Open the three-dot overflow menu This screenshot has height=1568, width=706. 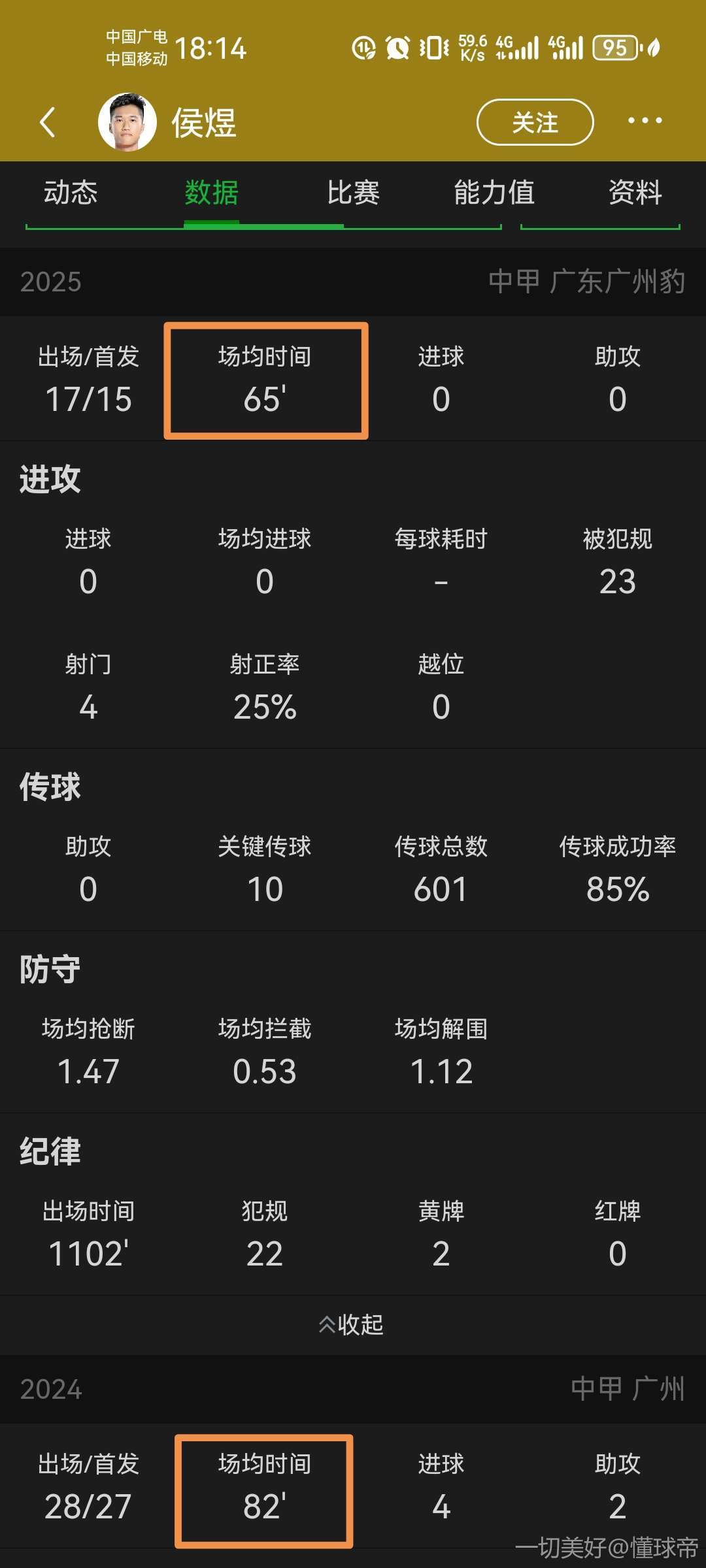(645, 121)
